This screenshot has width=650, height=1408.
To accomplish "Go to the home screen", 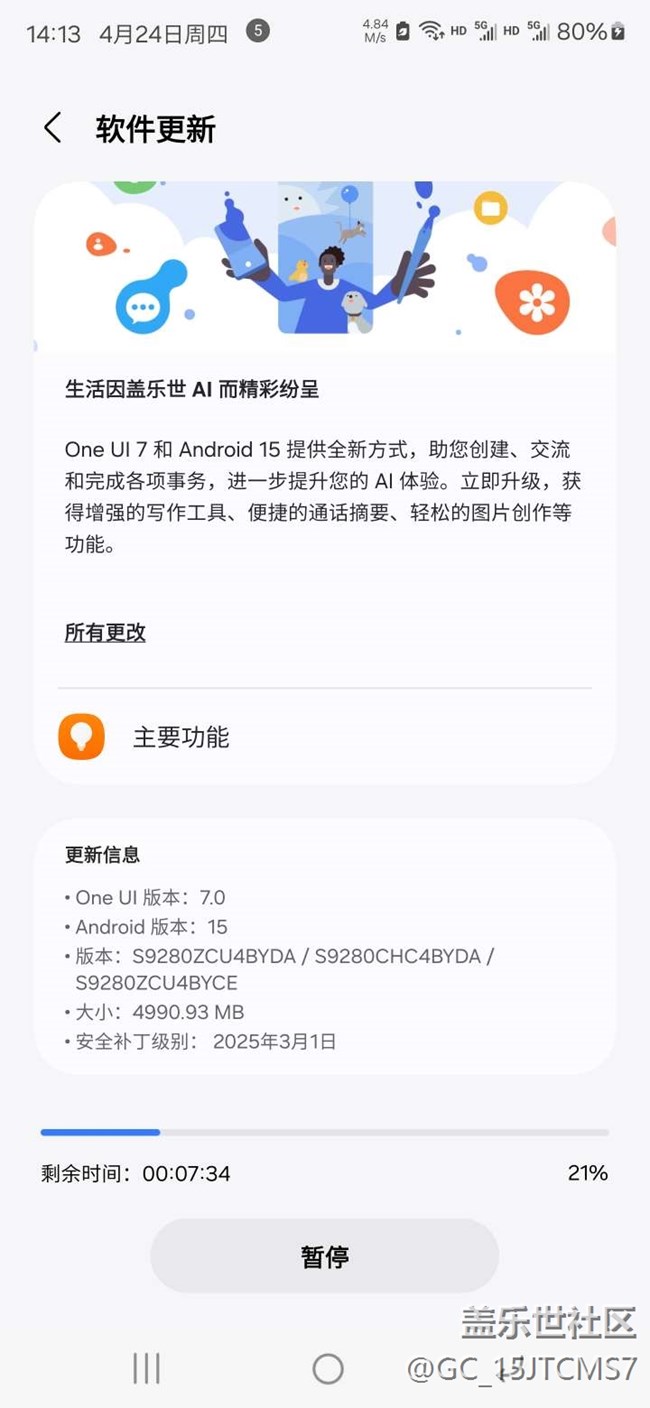I will [328, 1369].
